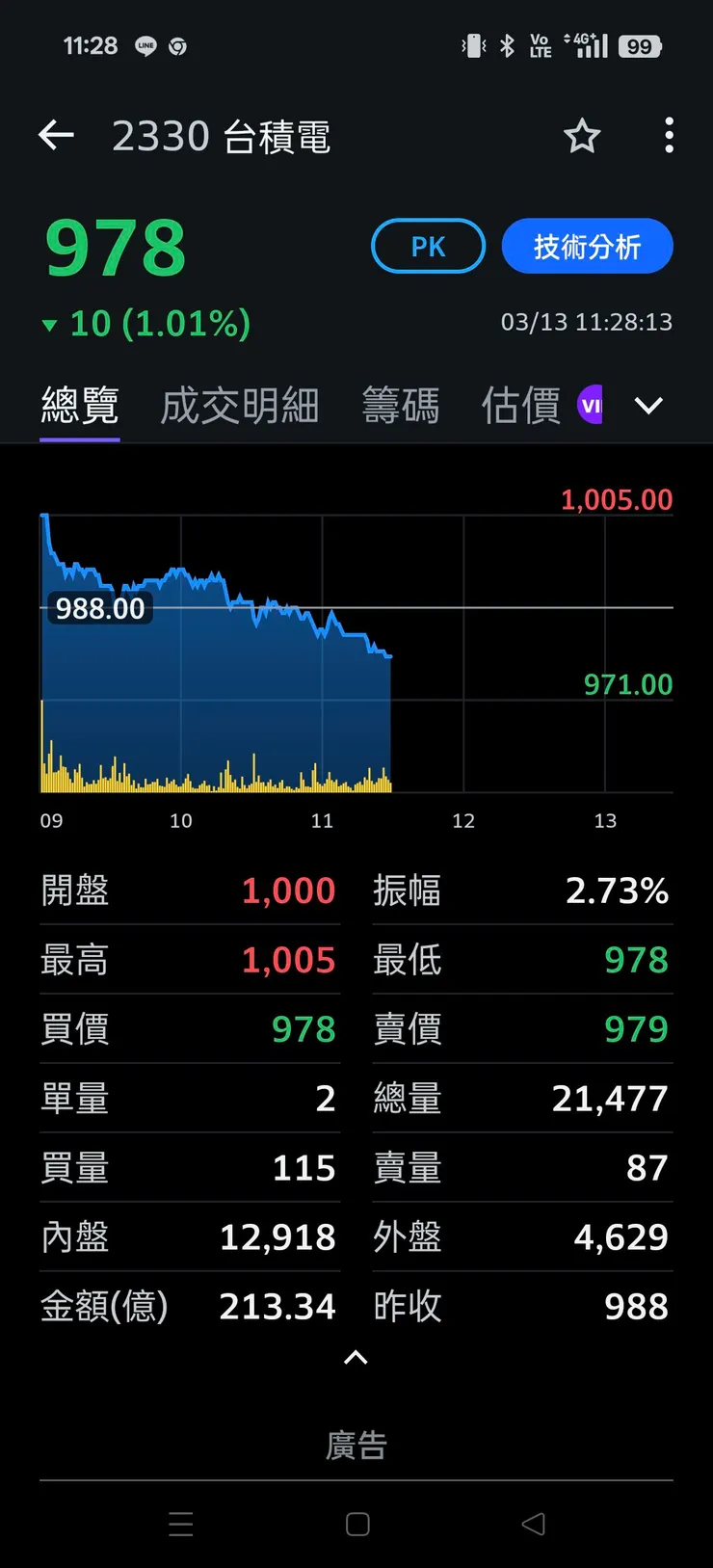
Task: Tap the green decline indicator showing 10 (1.01%)
Action: click(143, 324)
